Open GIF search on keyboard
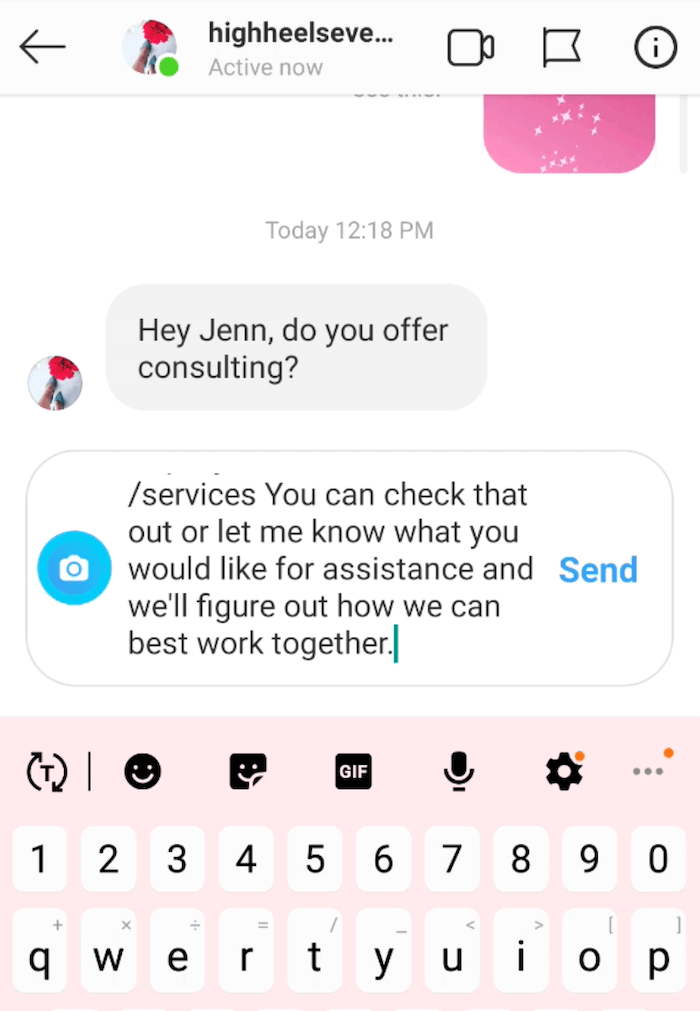The height and width of the screenshot is (1011, 700). point(353,771)
